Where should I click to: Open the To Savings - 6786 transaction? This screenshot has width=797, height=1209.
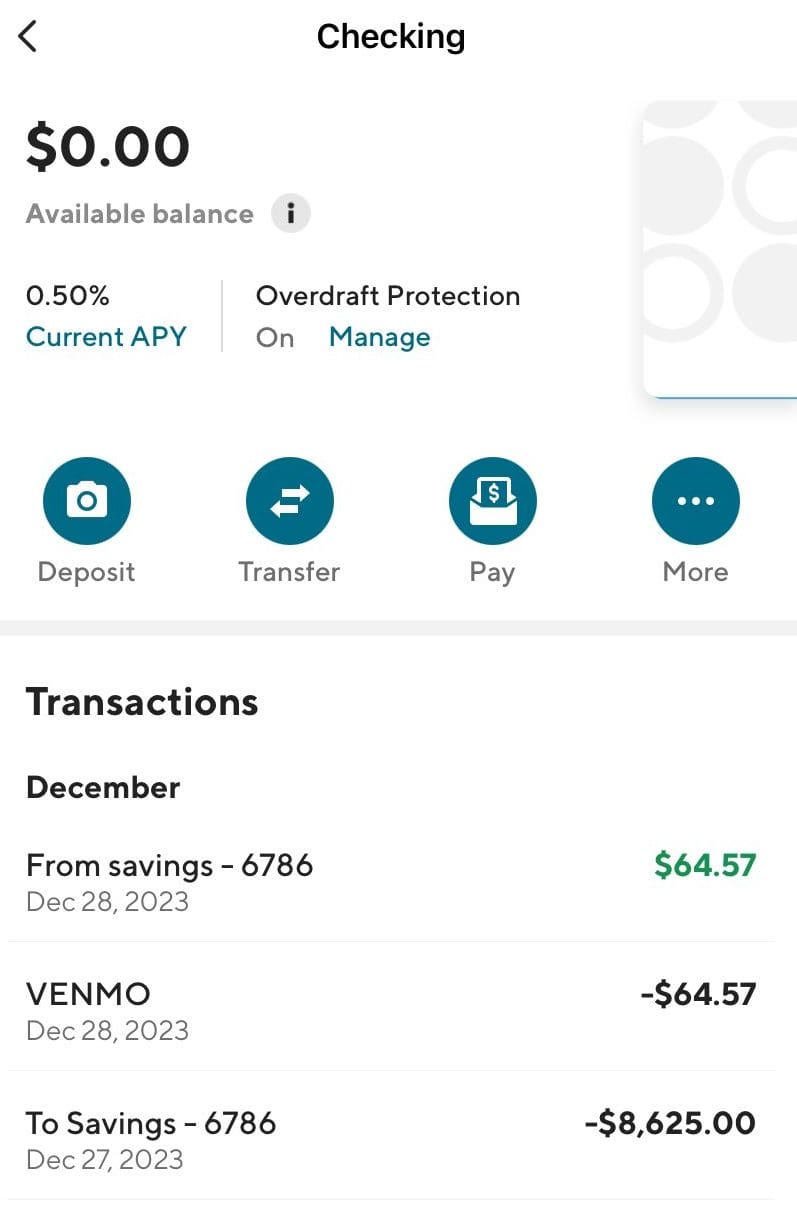(x=152, y=1123)
